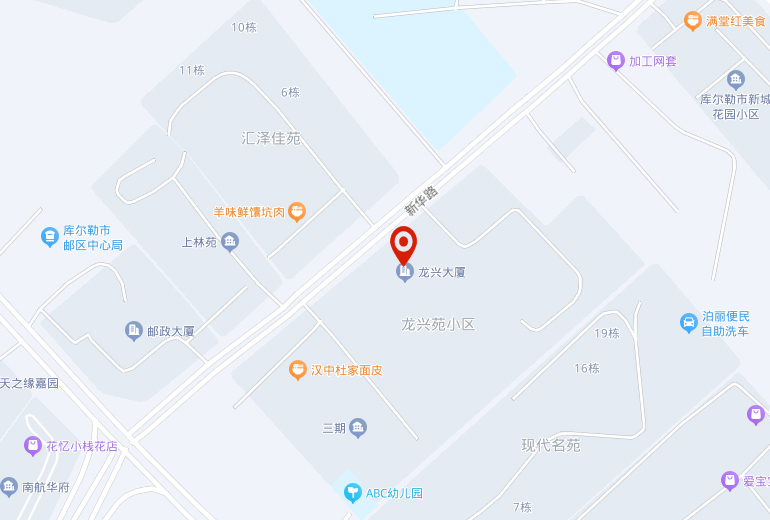Select the 汉中杜家面皮 food marker
The width and height of the screenshot is (770, 520).
[297, 370]
